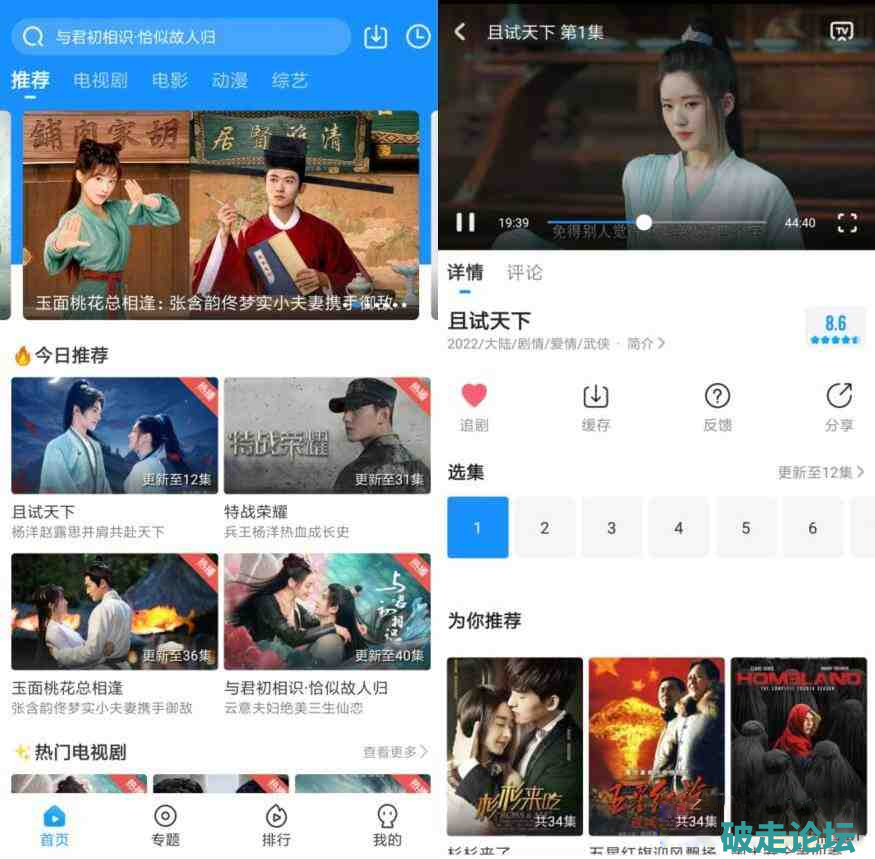Open the 我的 profile tab
The image size is (875, 859).
coord(387,826)
